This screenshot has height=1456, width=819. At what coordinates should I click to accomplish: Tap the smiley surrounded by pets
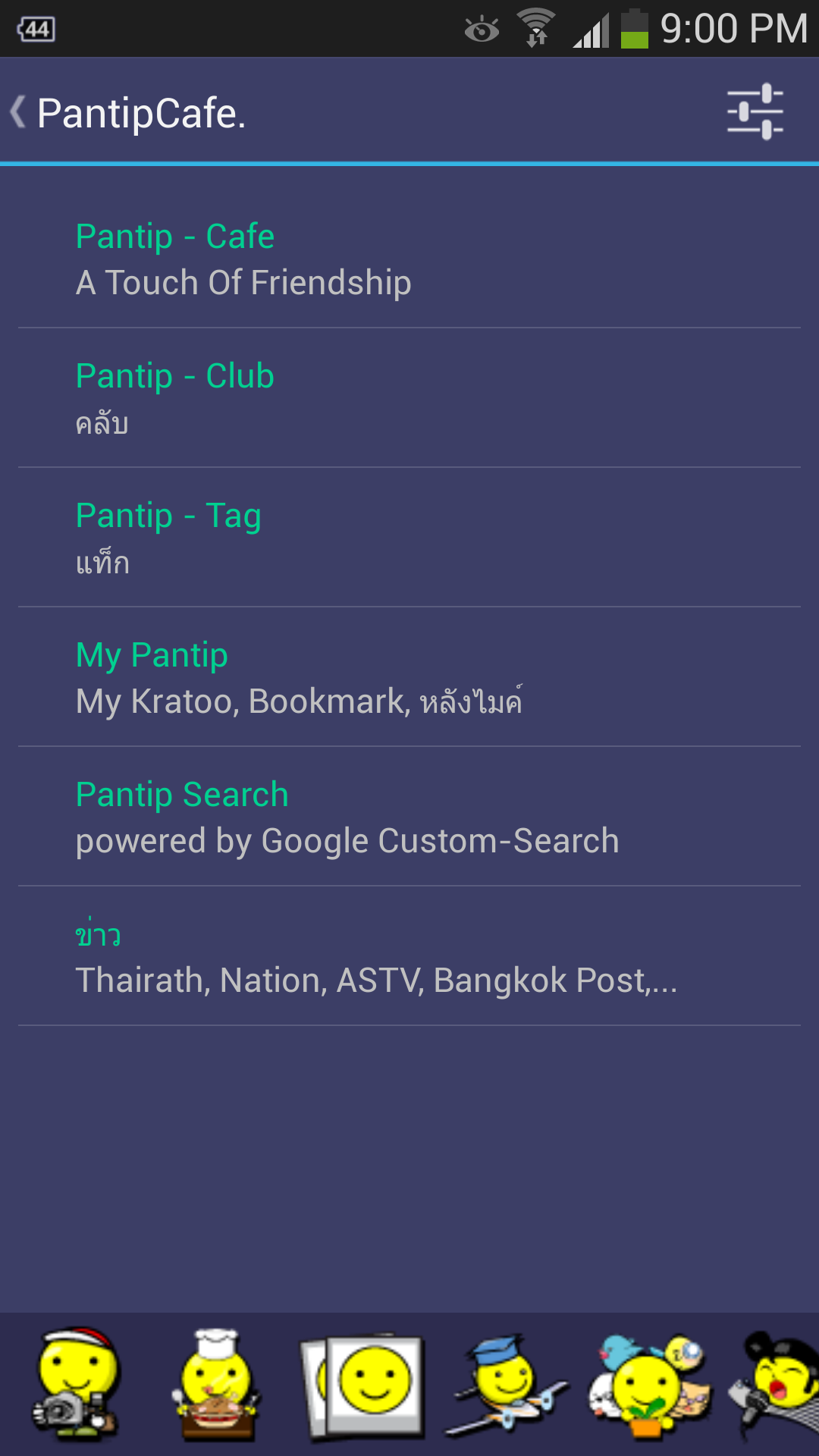tap(648, 1385)
